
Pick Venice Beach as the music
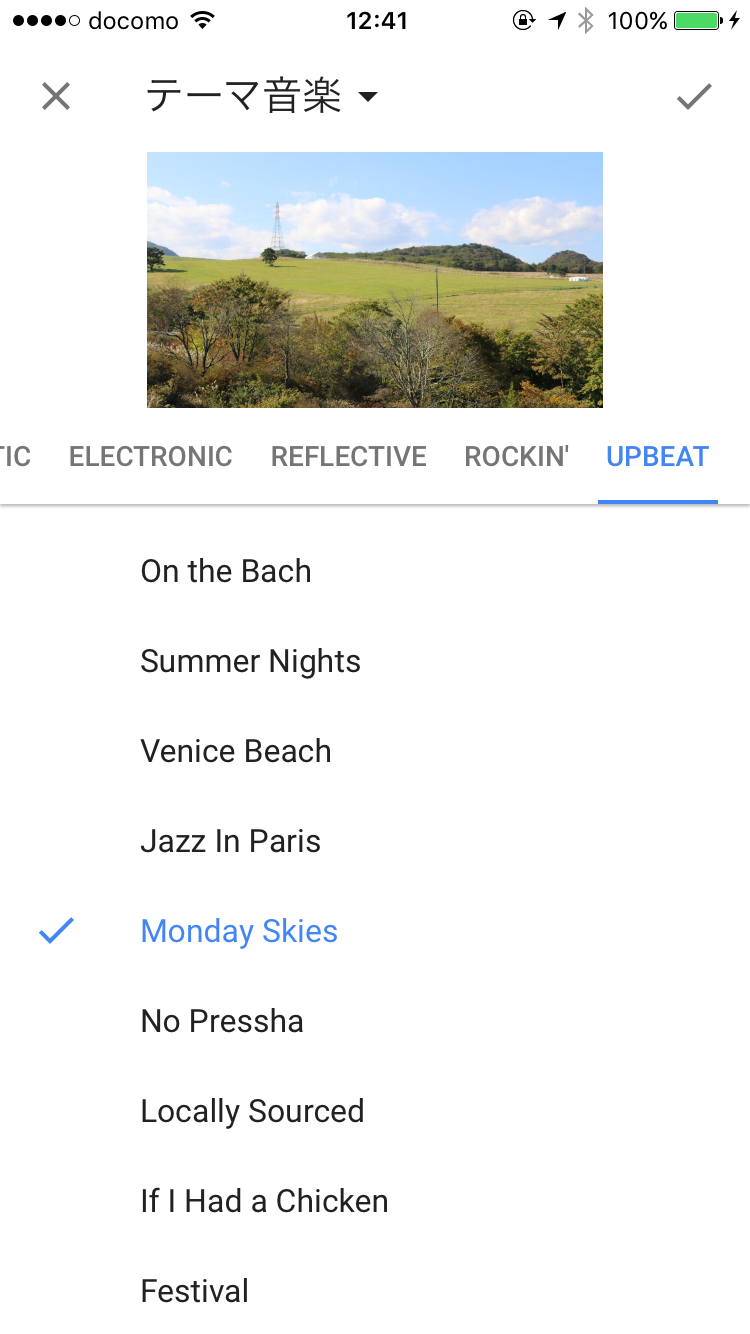[x=236, y=751]
